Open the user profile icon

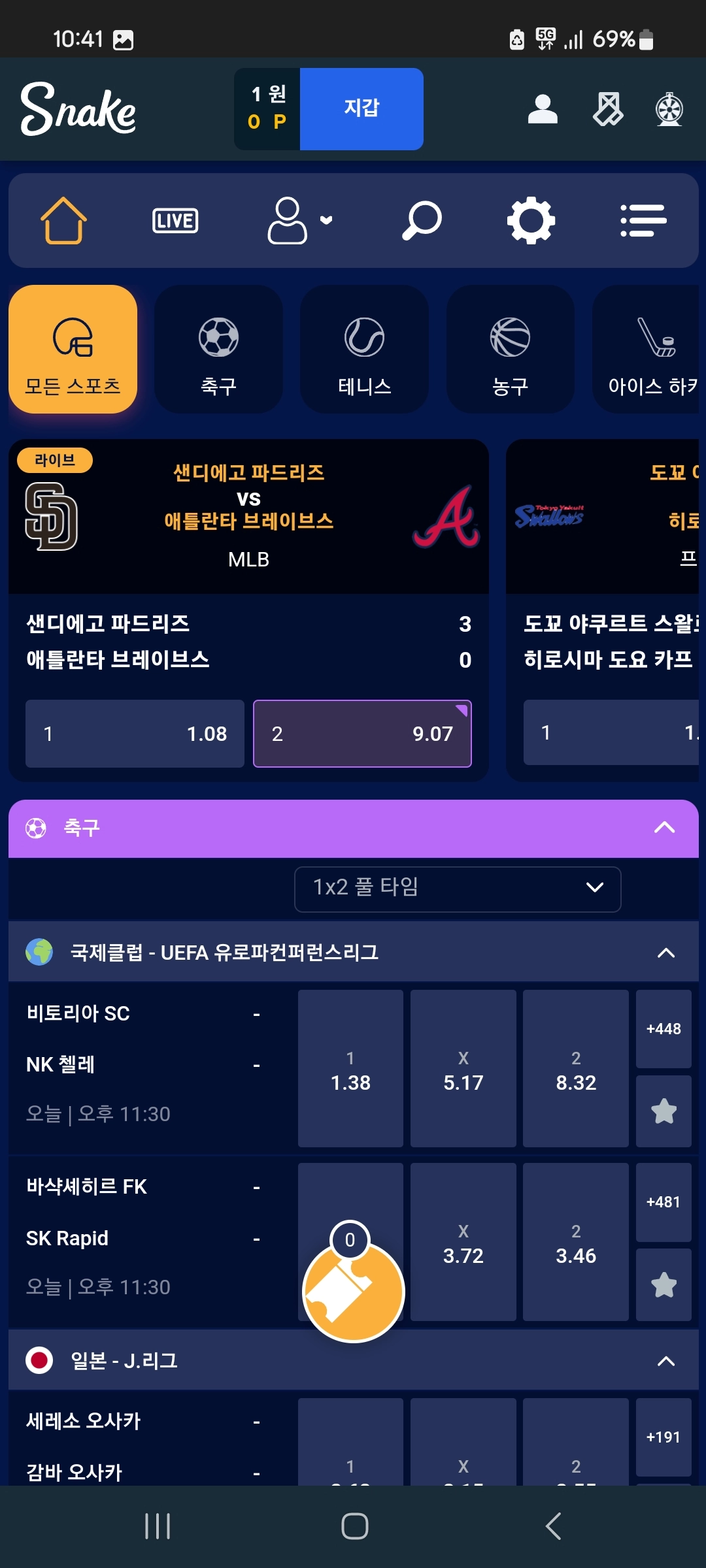click(x=542, y=109)
